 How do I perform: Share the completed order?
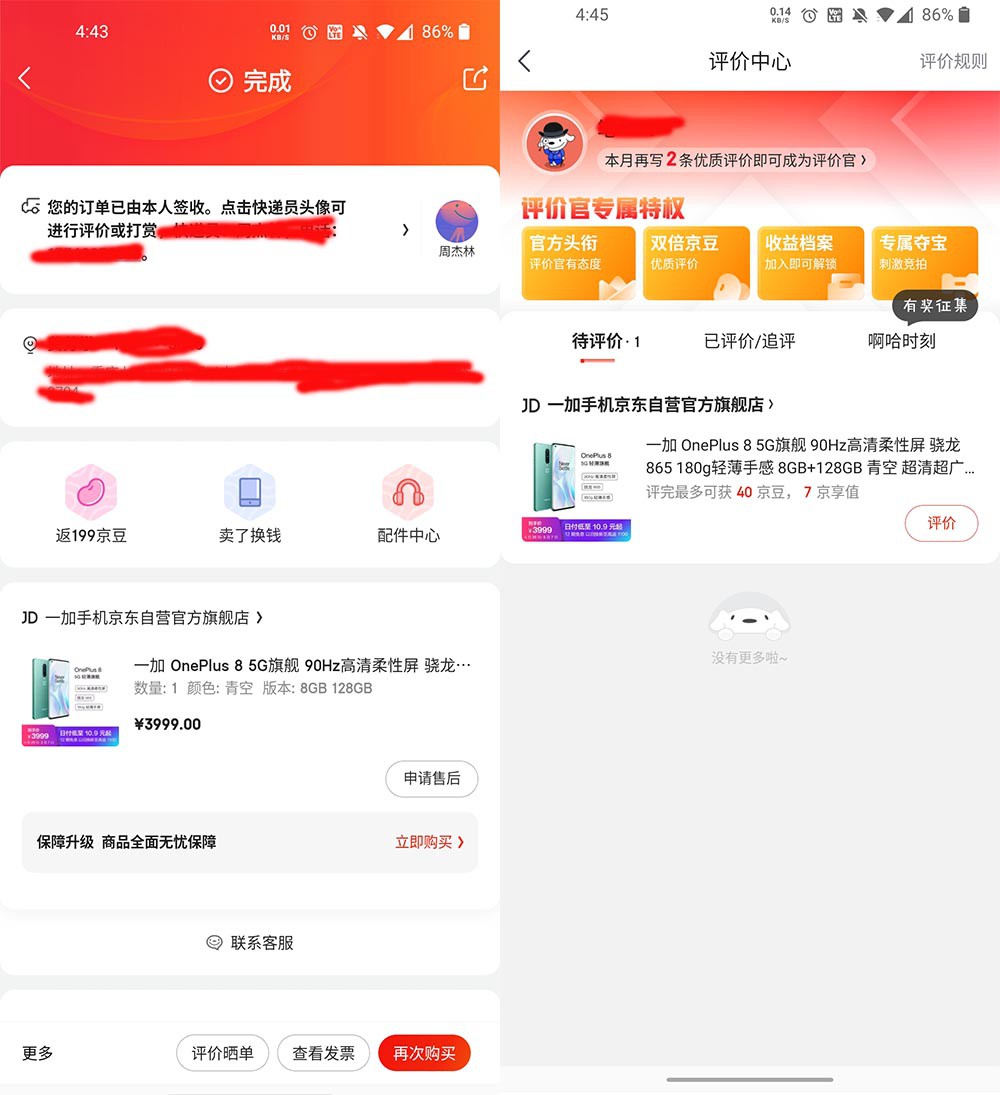click(x=475, y=79)
